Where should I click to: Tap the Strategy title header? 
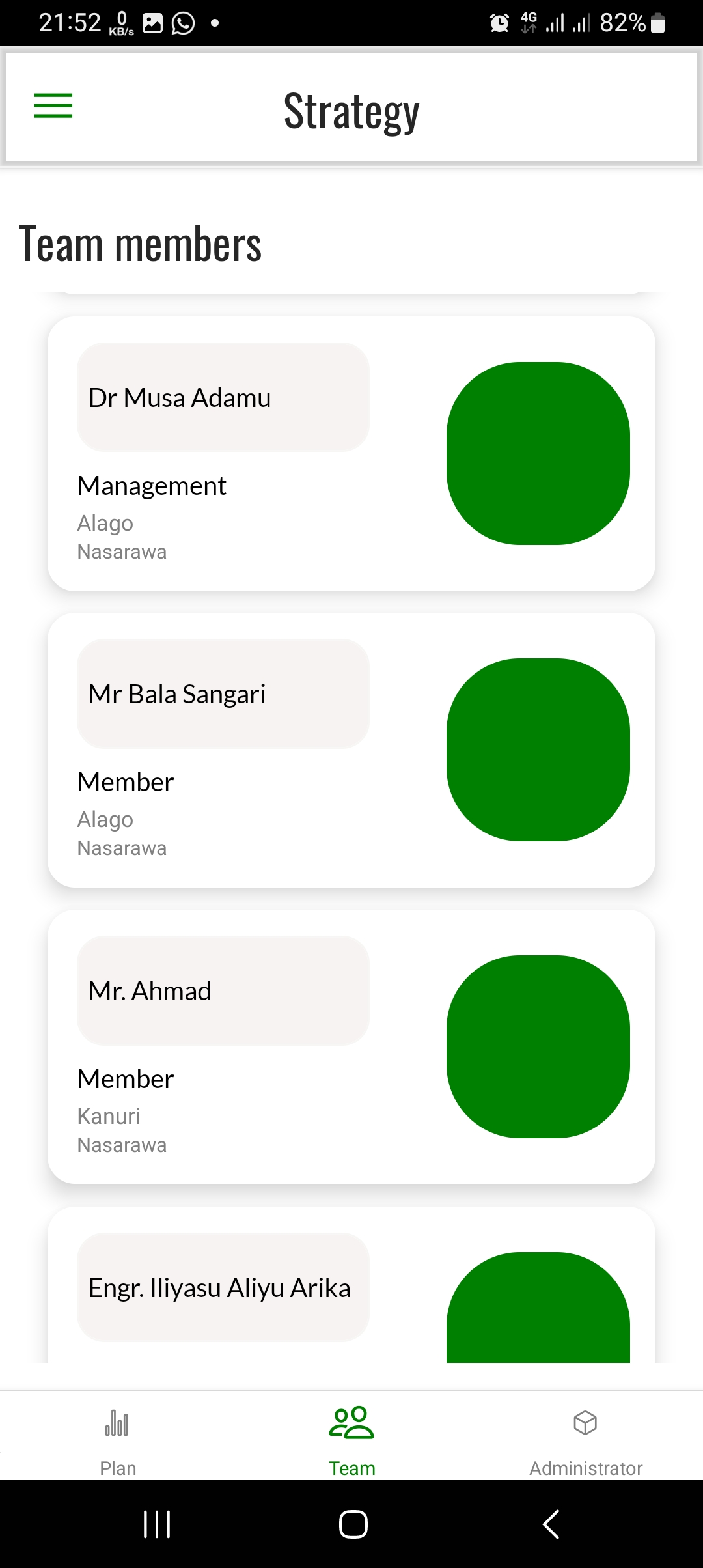coord(351,111)
